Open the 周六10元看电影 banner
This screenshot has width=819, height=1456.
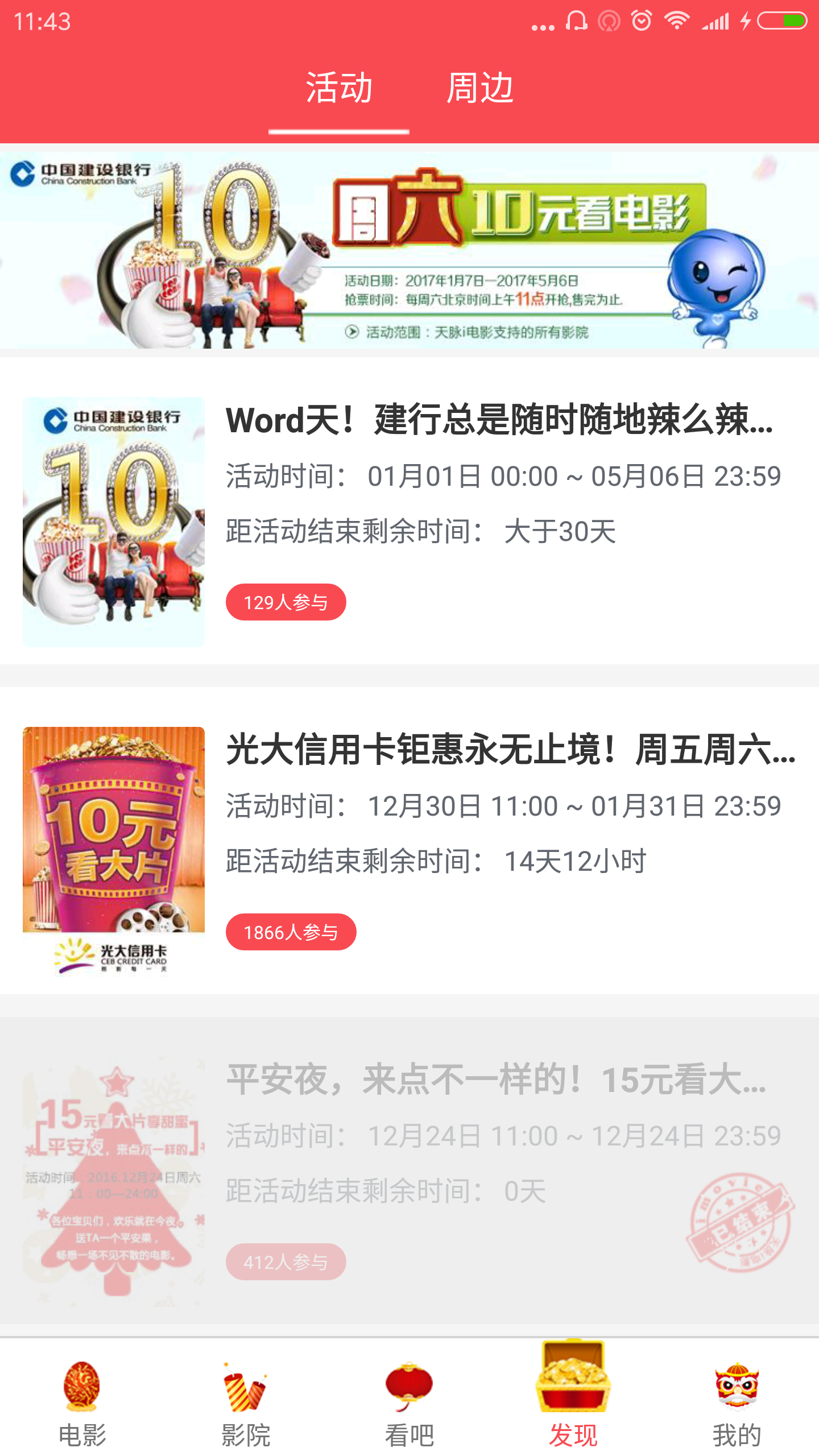point(409,249)
